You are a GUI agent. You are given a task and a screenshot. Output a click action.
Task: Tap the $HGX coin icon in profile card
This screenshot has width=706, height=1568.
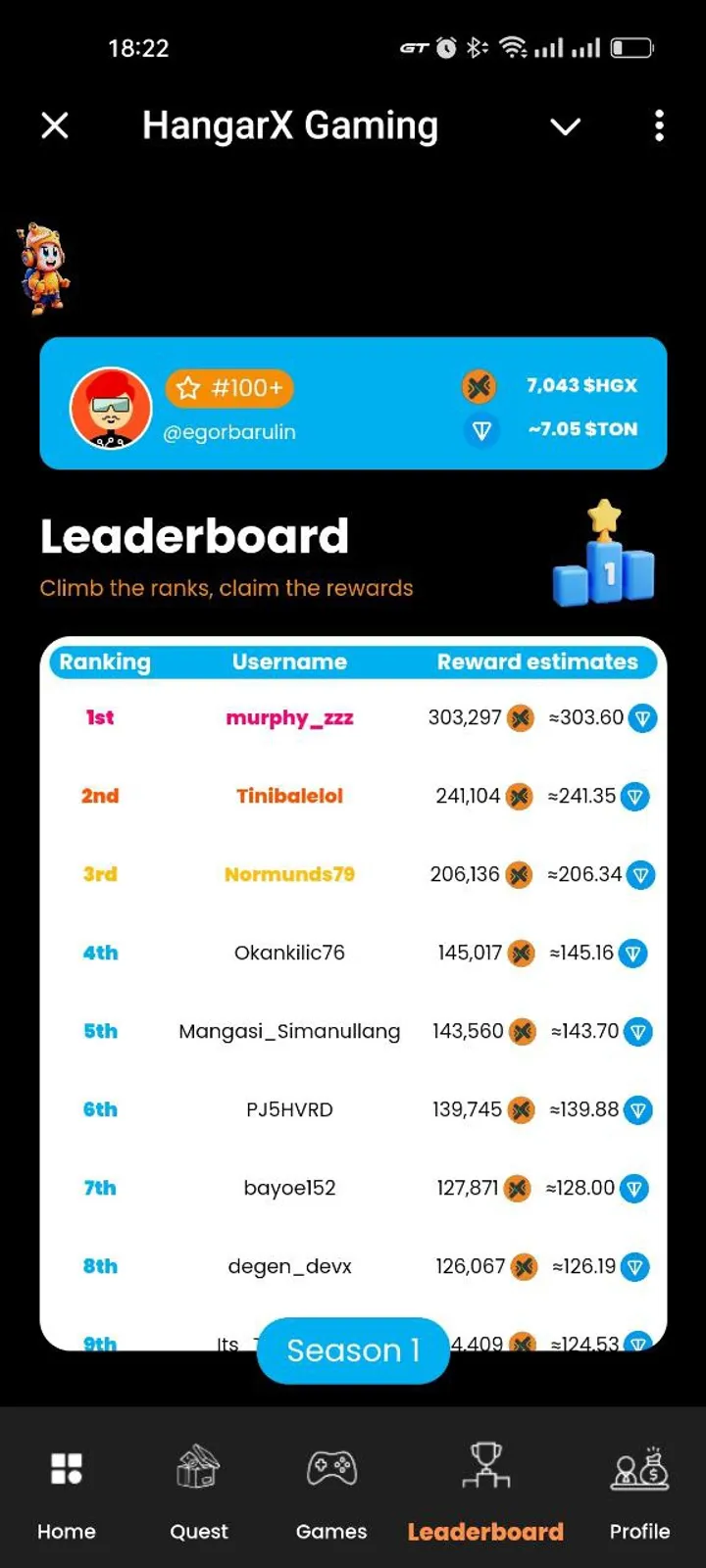[479, 386]
